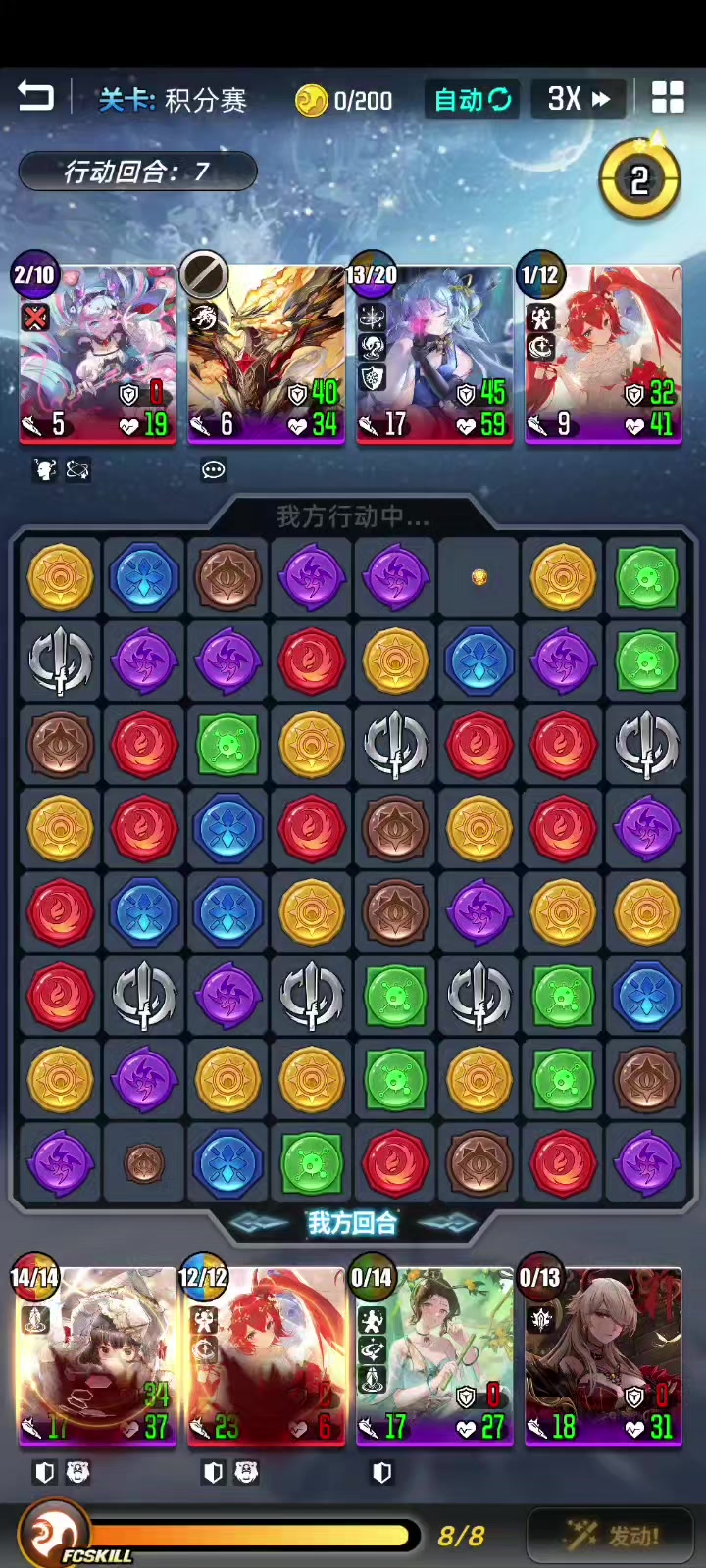This screenshot has height=1568, width=706.
Task: Inspect enemy card with 2/10 energy
Action: pos(98,355)
